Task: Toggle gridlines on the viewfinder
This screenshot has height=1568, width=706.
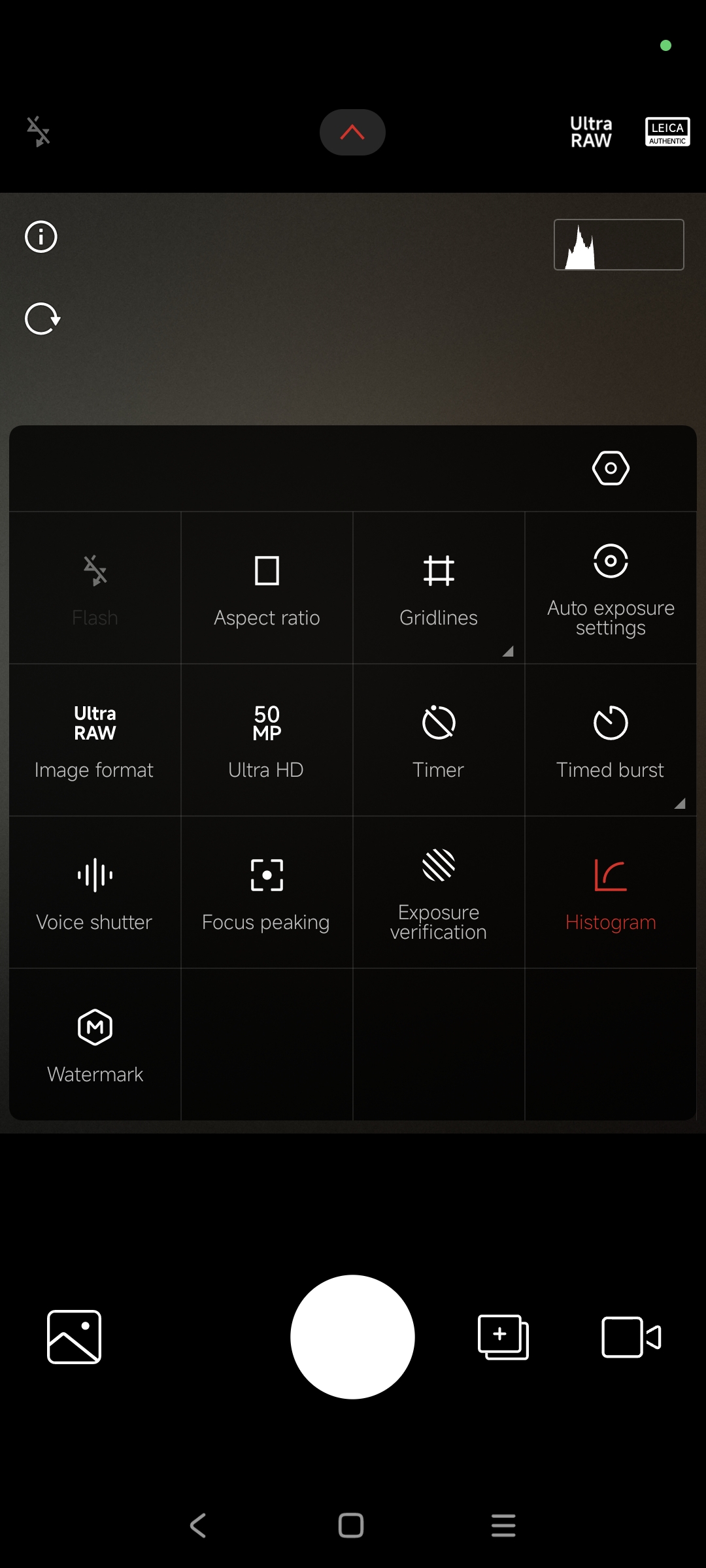Action: tap(439, 588)
